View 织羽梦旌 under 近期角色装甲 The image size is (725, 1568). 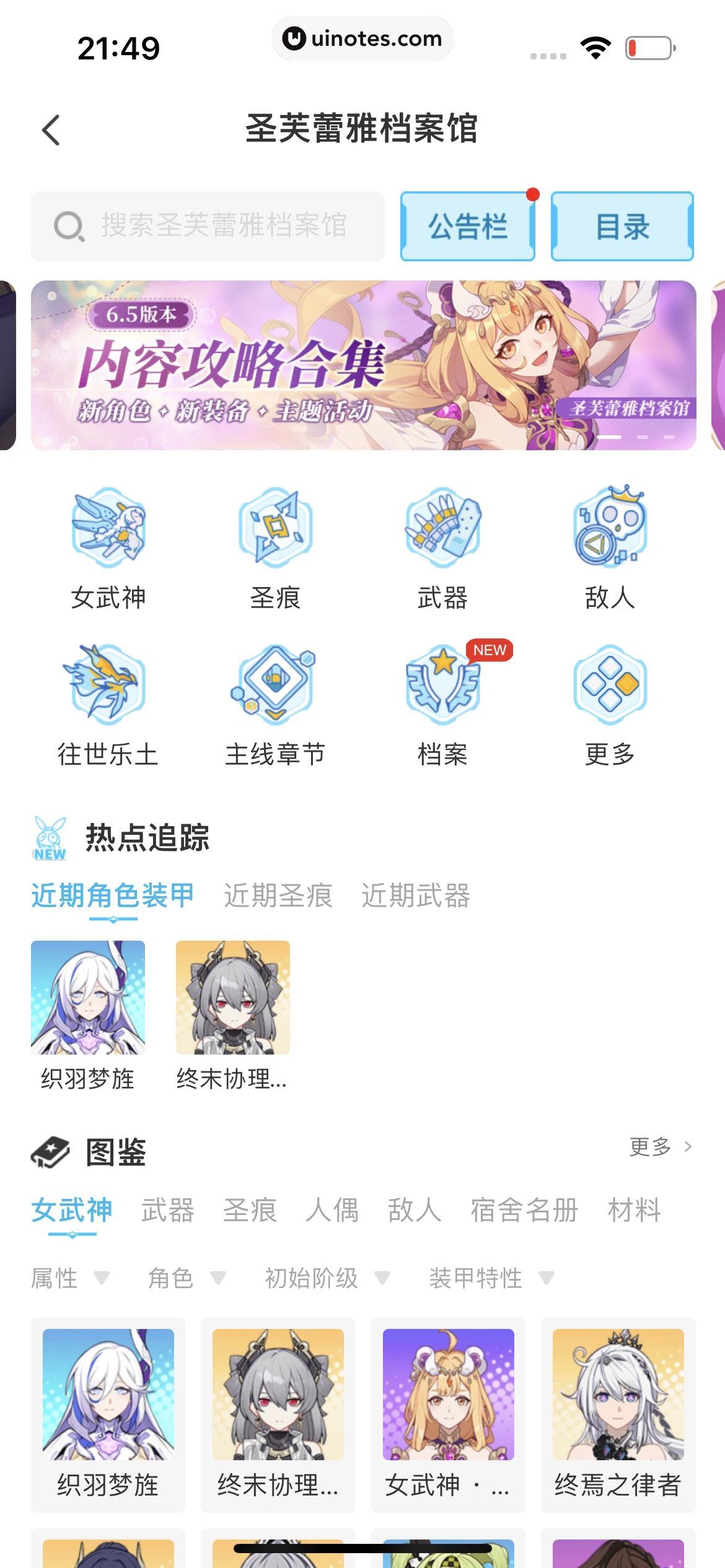88,1013
